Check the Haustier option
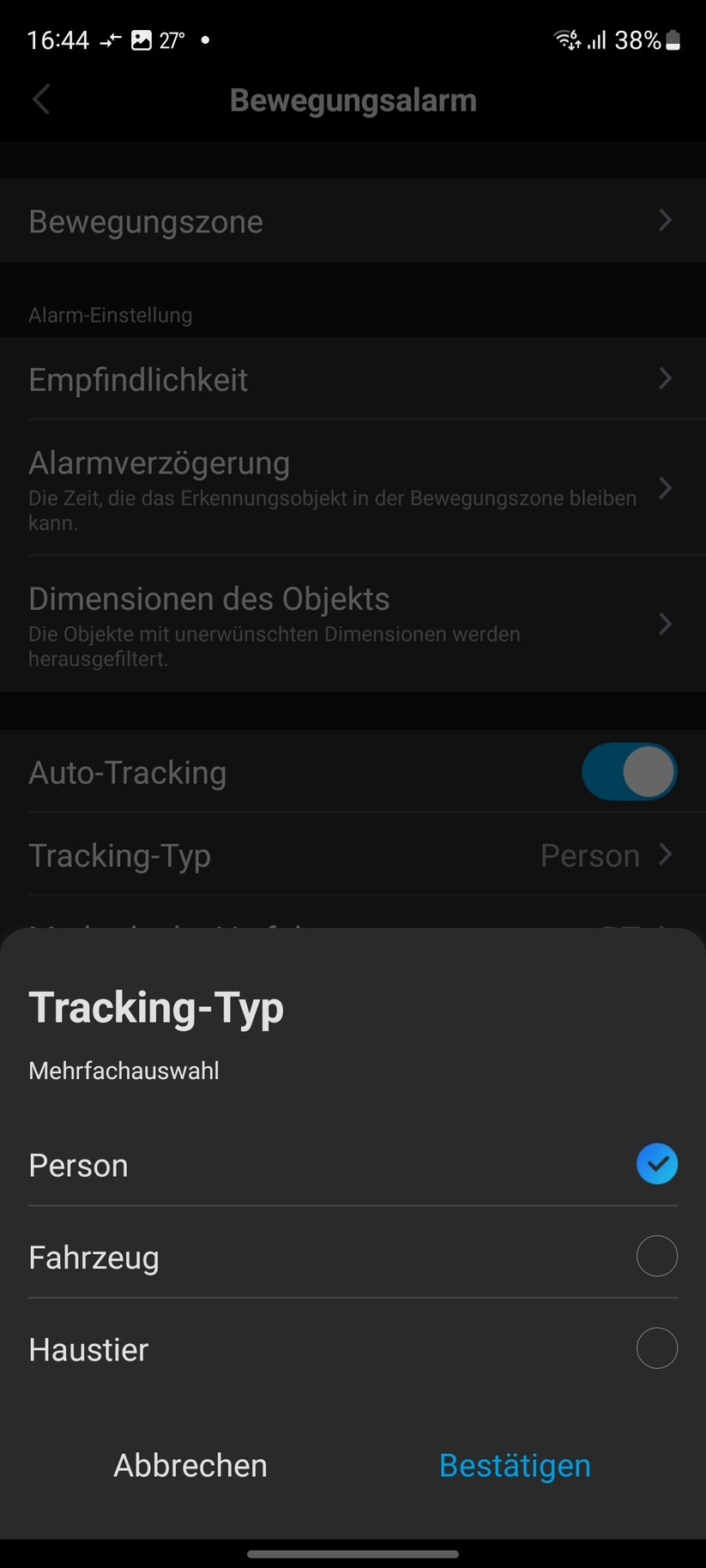This screenshot has width=706, height=1568. point(656,1348)
